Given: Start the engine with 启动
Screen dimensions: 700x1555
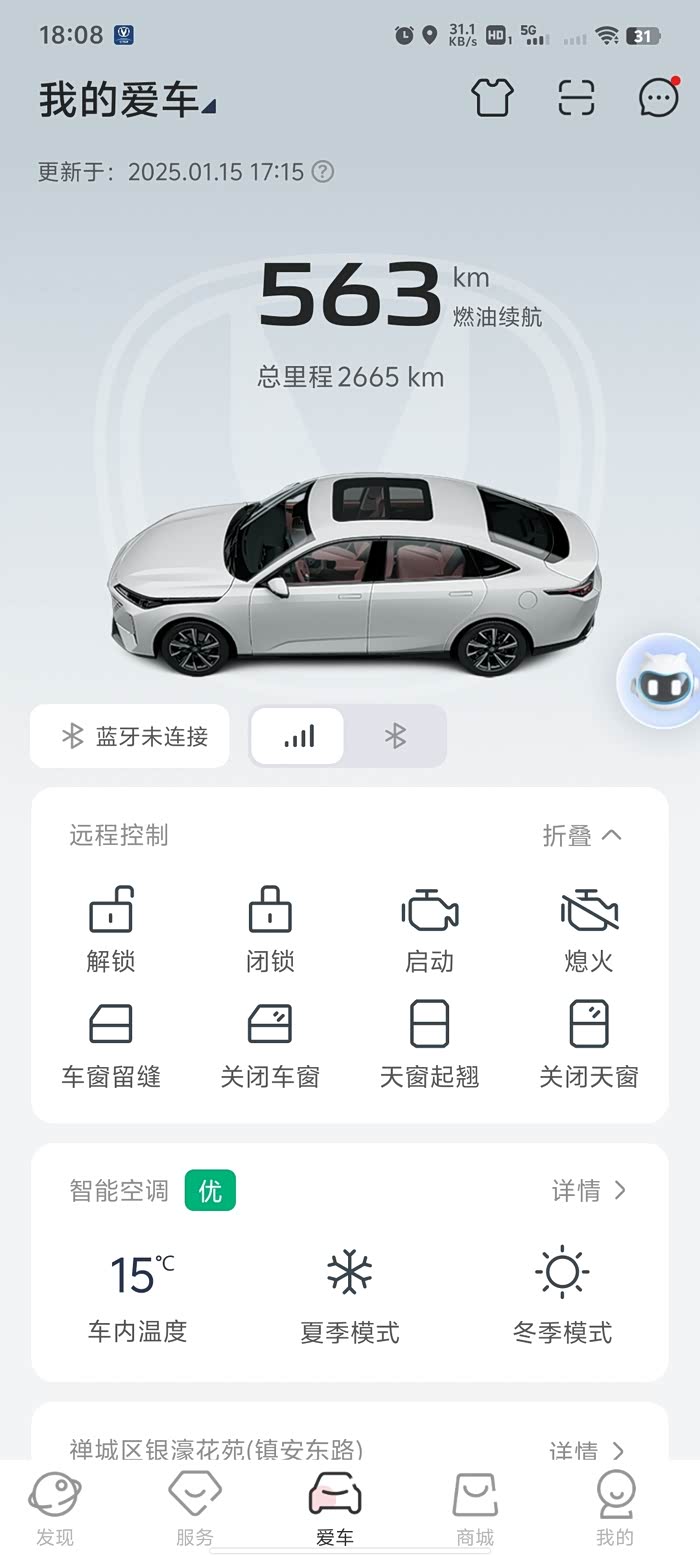Looking at the screenshot, I should (x=429, y=930).
